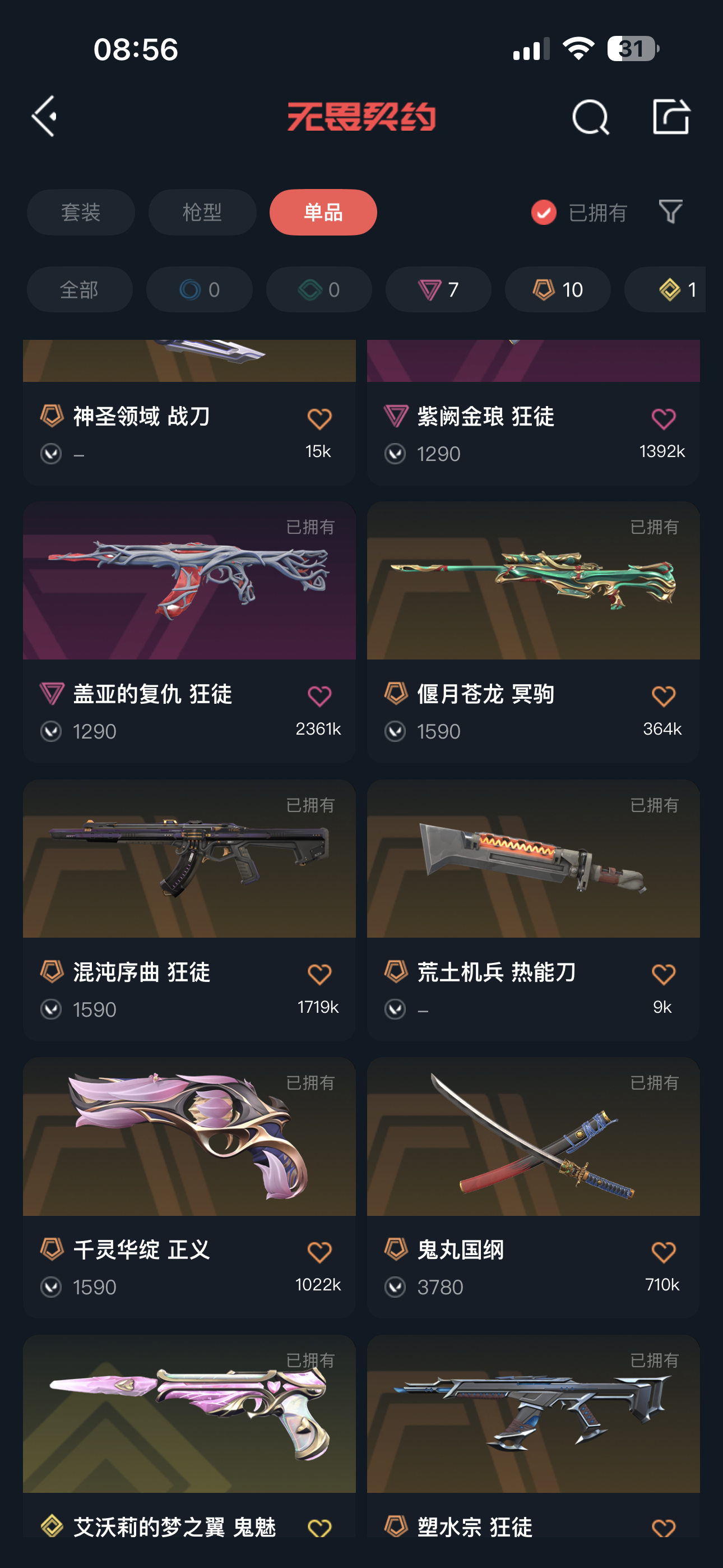Filter by the orange tier chip showing 10
Viewport: 723px width, 1568px height.
coord(558,290)
